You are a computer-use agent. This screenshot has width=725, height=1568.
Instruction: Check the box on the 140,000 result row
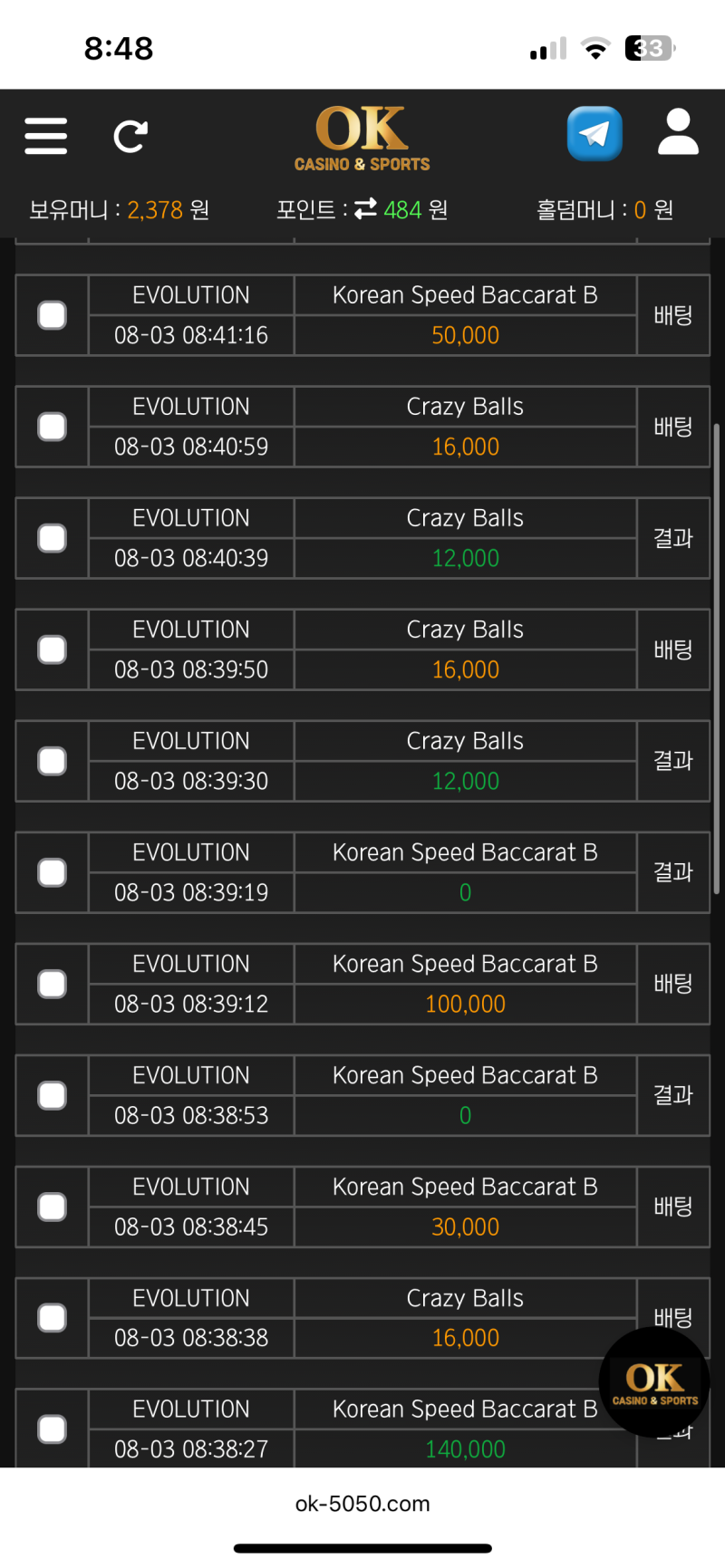click(x=52, y=1429)
